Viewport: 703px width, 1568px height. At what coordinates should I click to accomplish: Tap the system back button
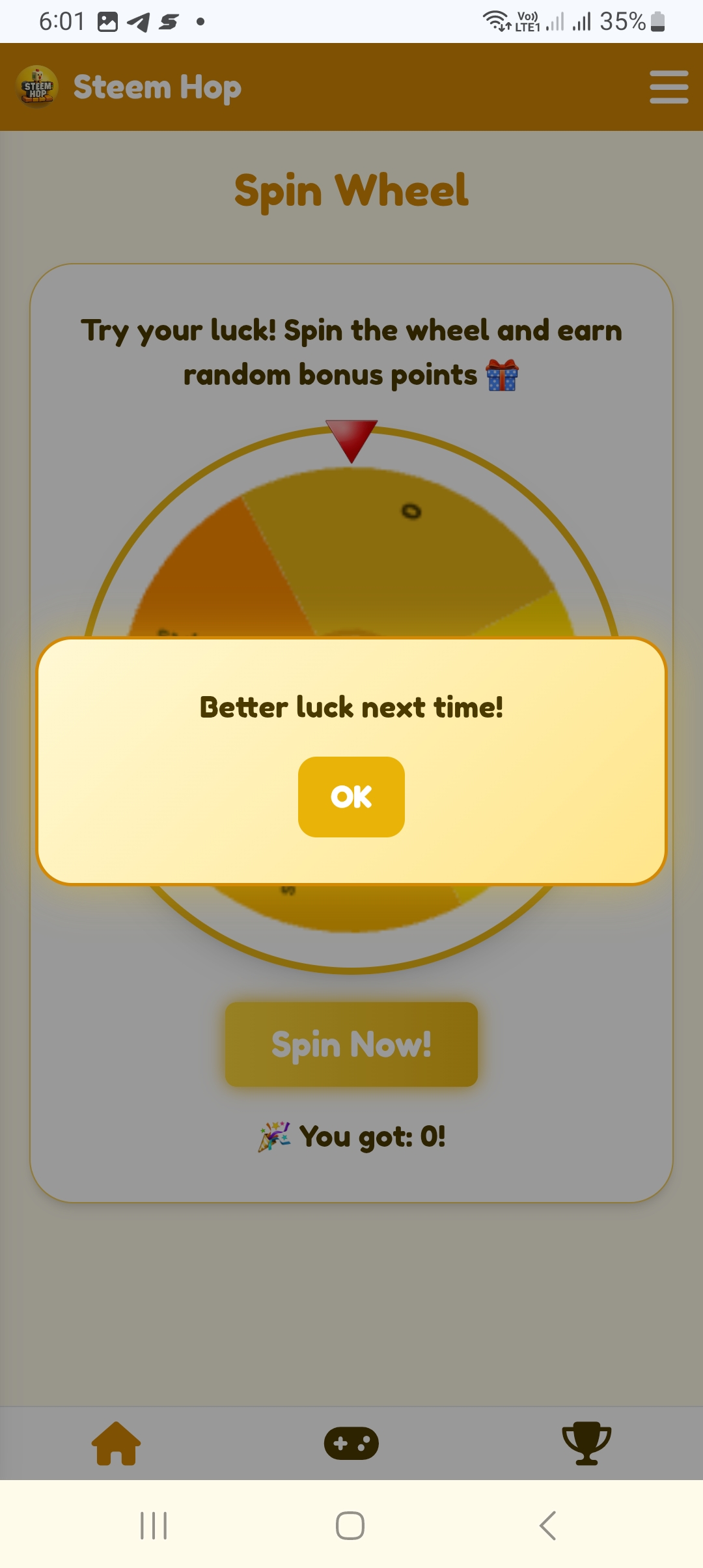[x=547, y=1526]
